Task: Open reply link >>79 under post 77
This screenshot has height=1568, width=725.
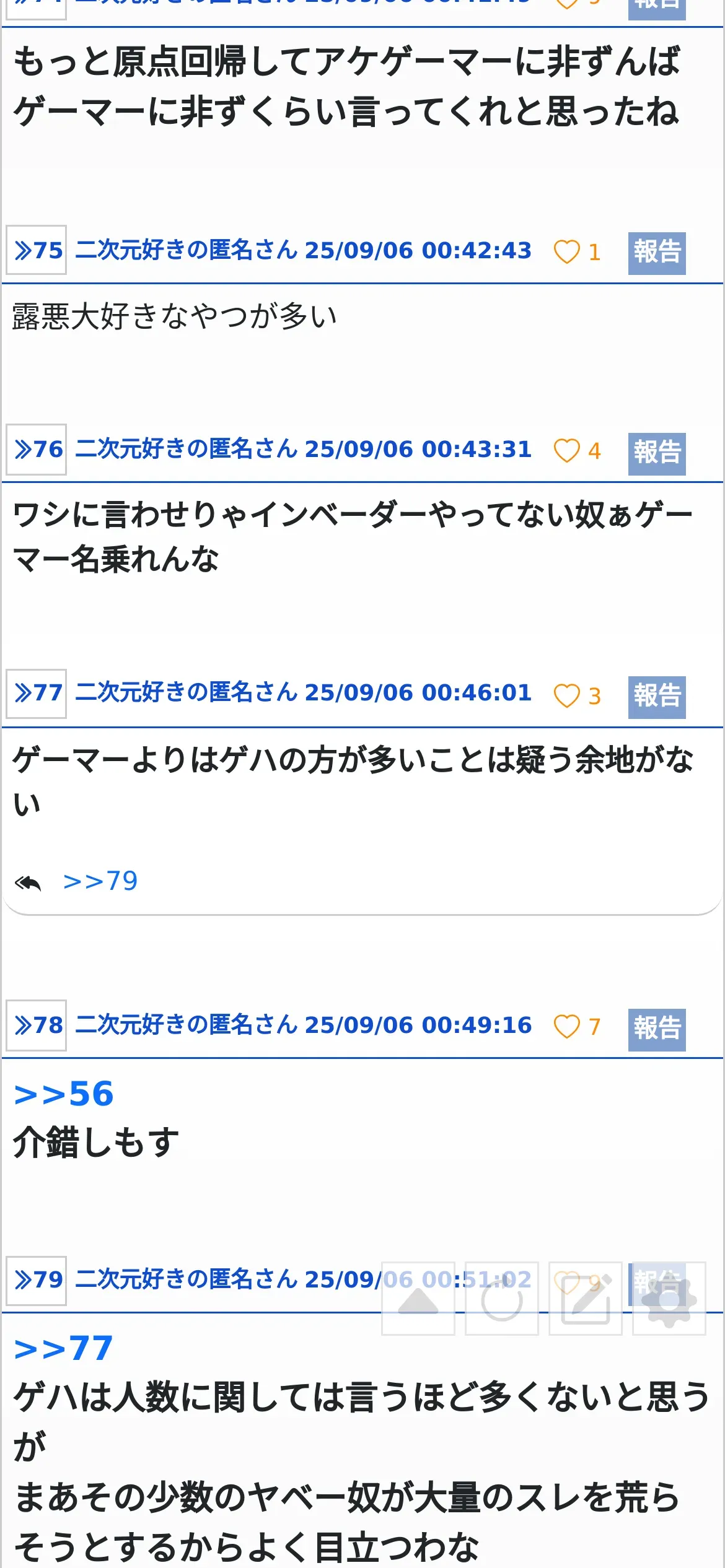Action: pyautogui.click(x=100, y=881)
